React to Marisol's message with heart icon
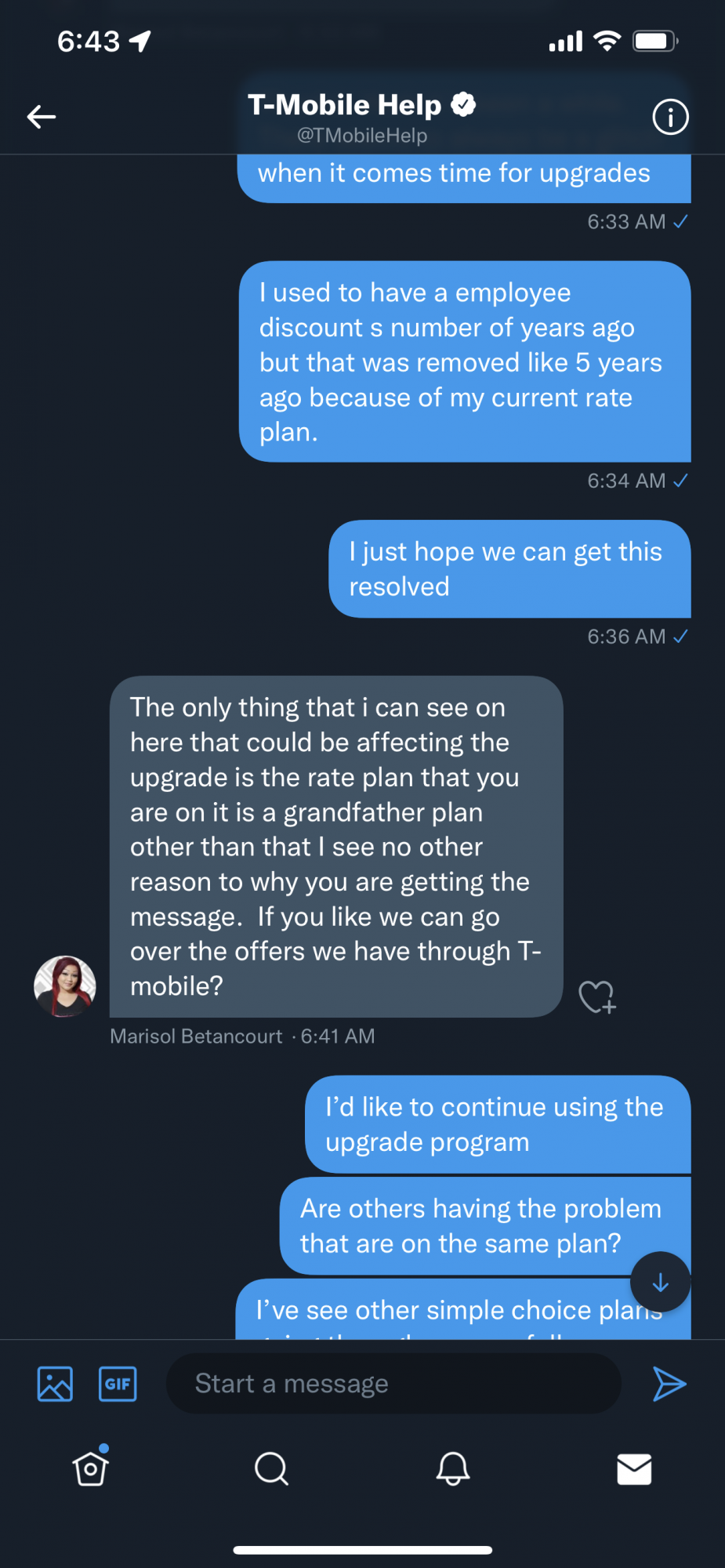 point(597,997)
